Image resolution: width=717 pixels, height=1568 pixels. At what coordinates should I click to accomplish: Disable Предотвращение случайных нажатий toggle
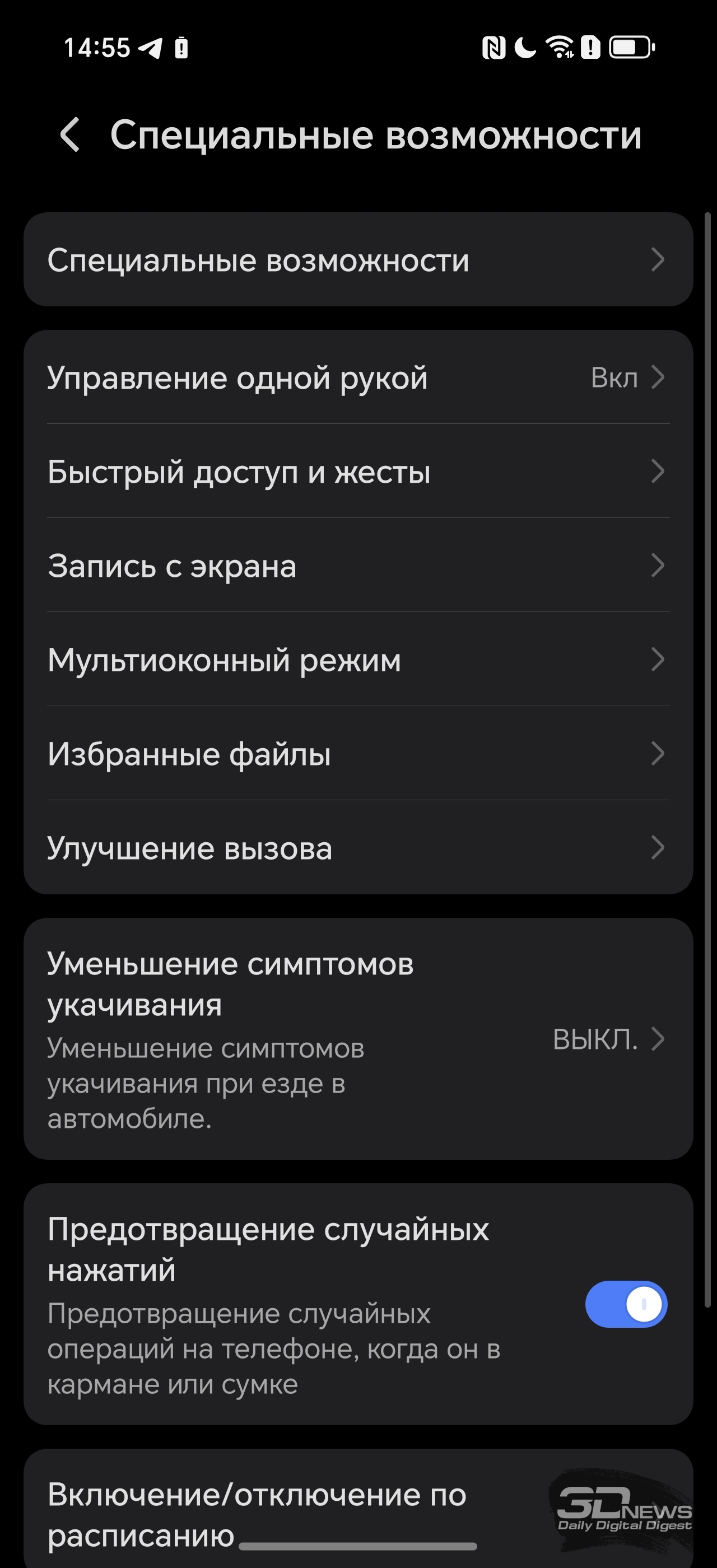point(626,1304)
